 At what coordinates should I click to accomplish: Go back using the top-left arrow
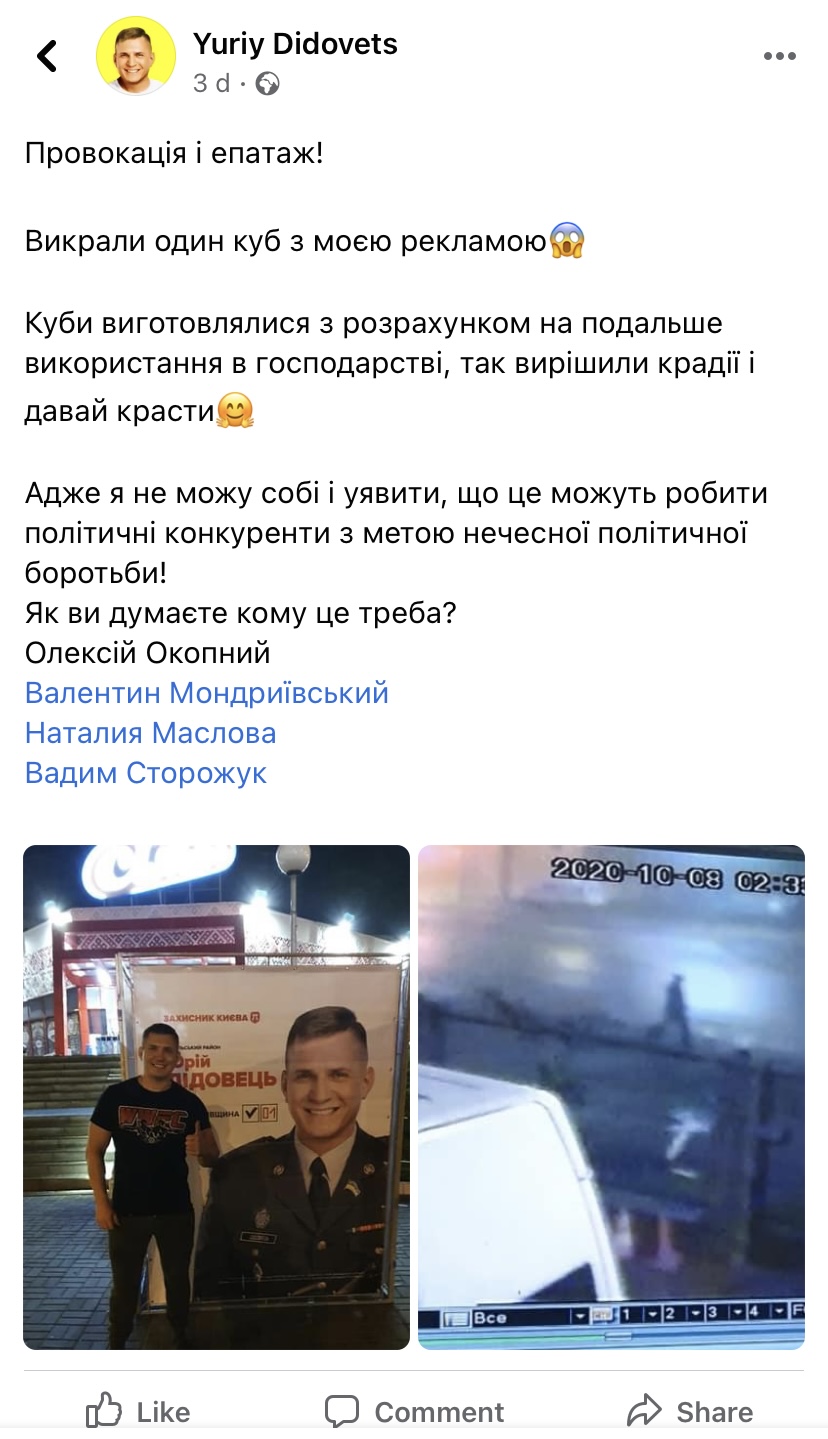(x=47, y=56)
